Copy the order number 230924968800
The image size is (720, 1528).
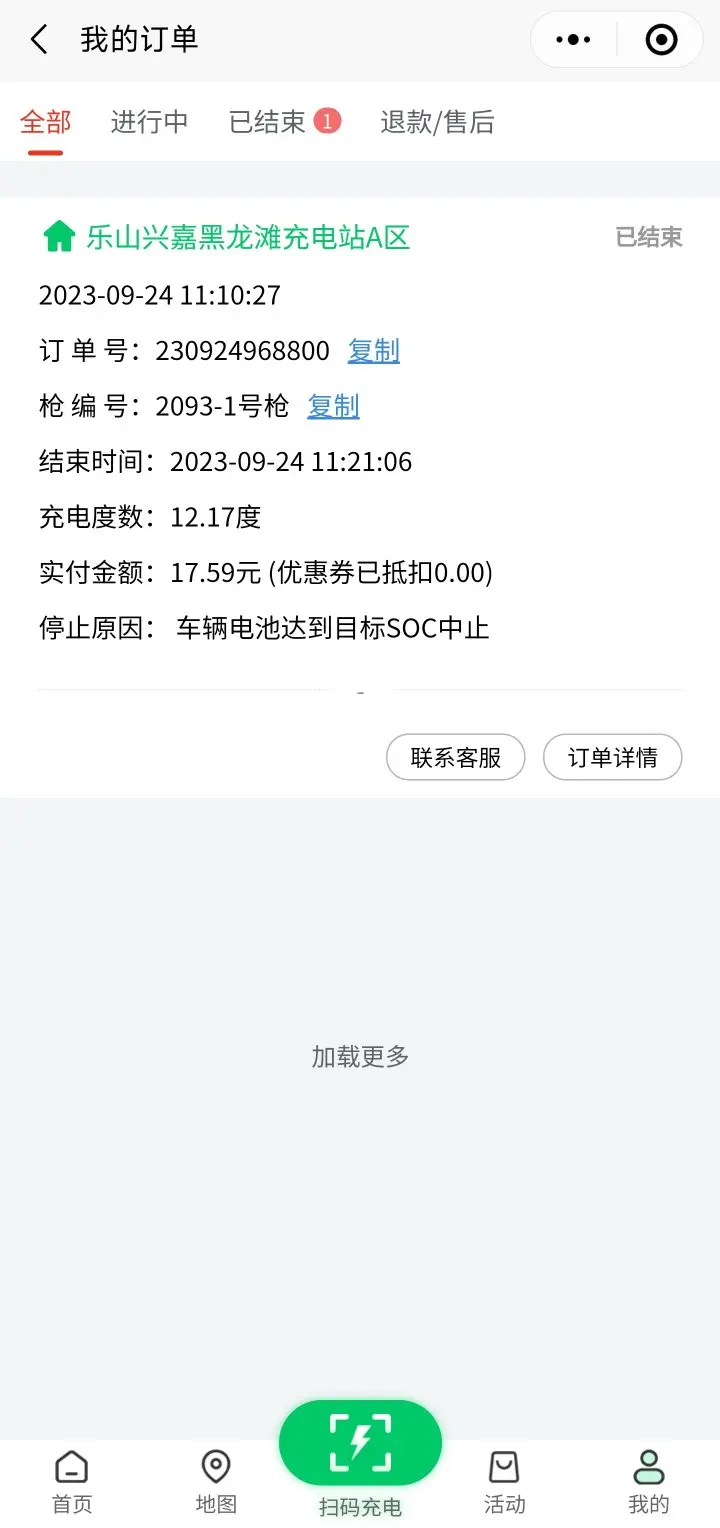pos(374,351)
